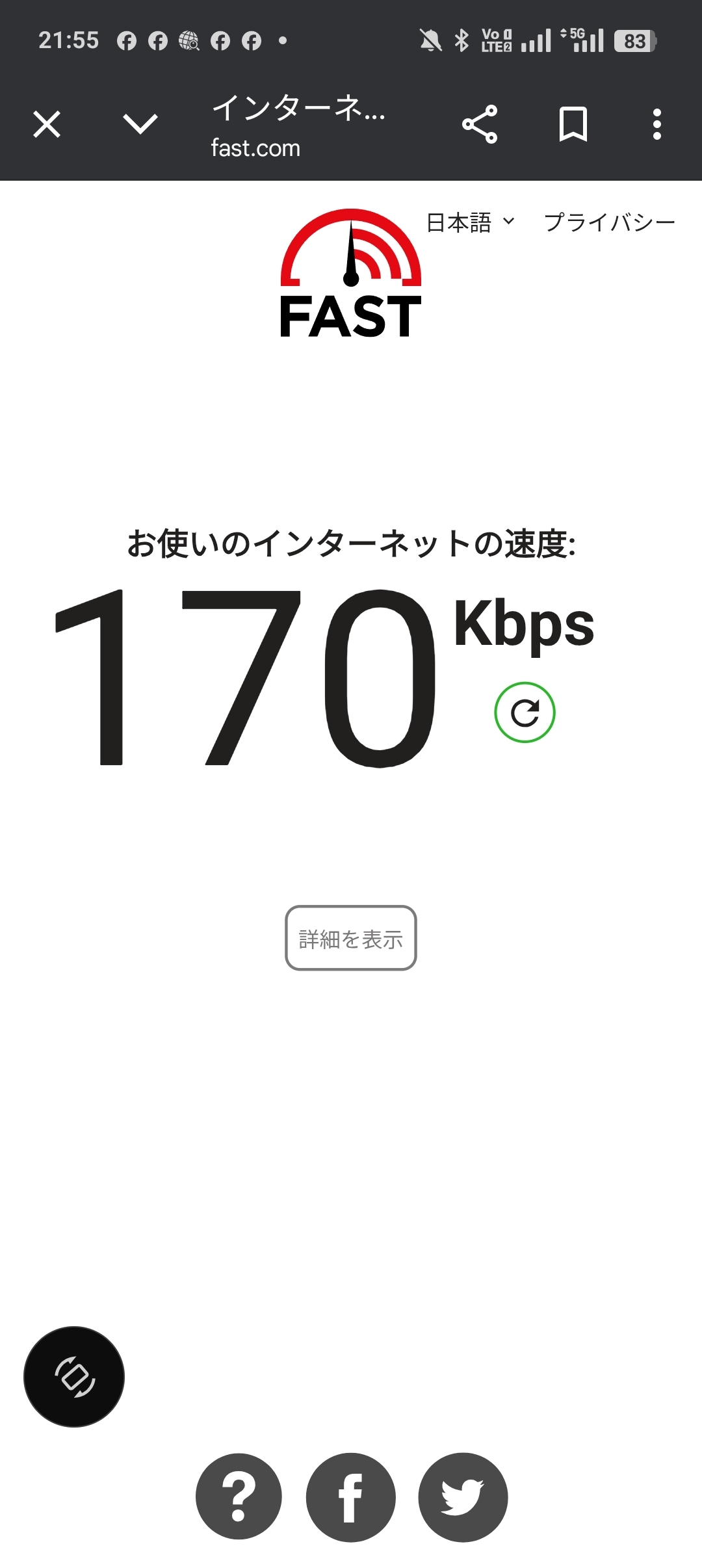702x1568 pixels.
Task: Minimize the browser with the down chevron
Action: 140,124
